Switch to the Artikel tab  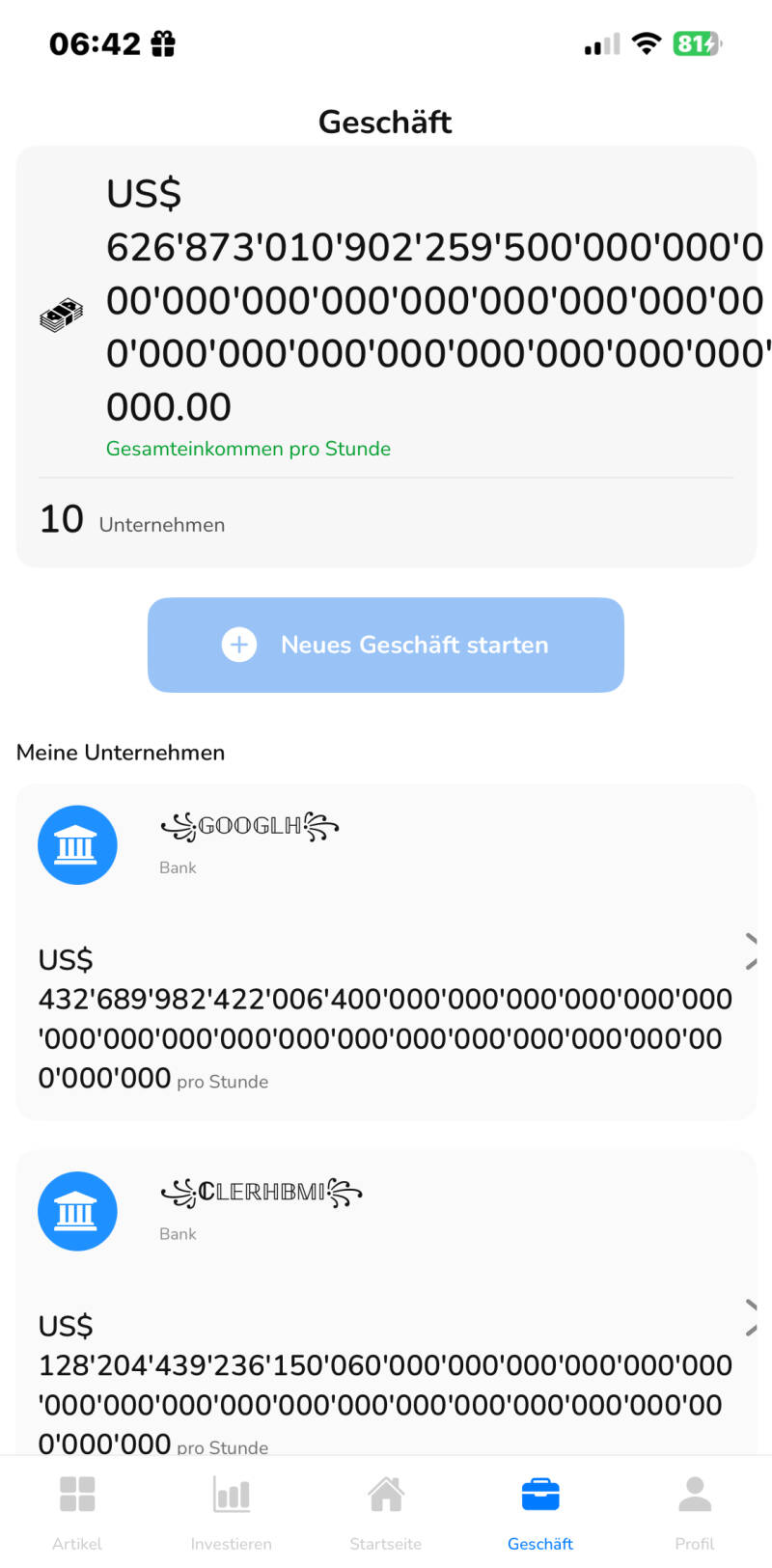coord(77,1512)
